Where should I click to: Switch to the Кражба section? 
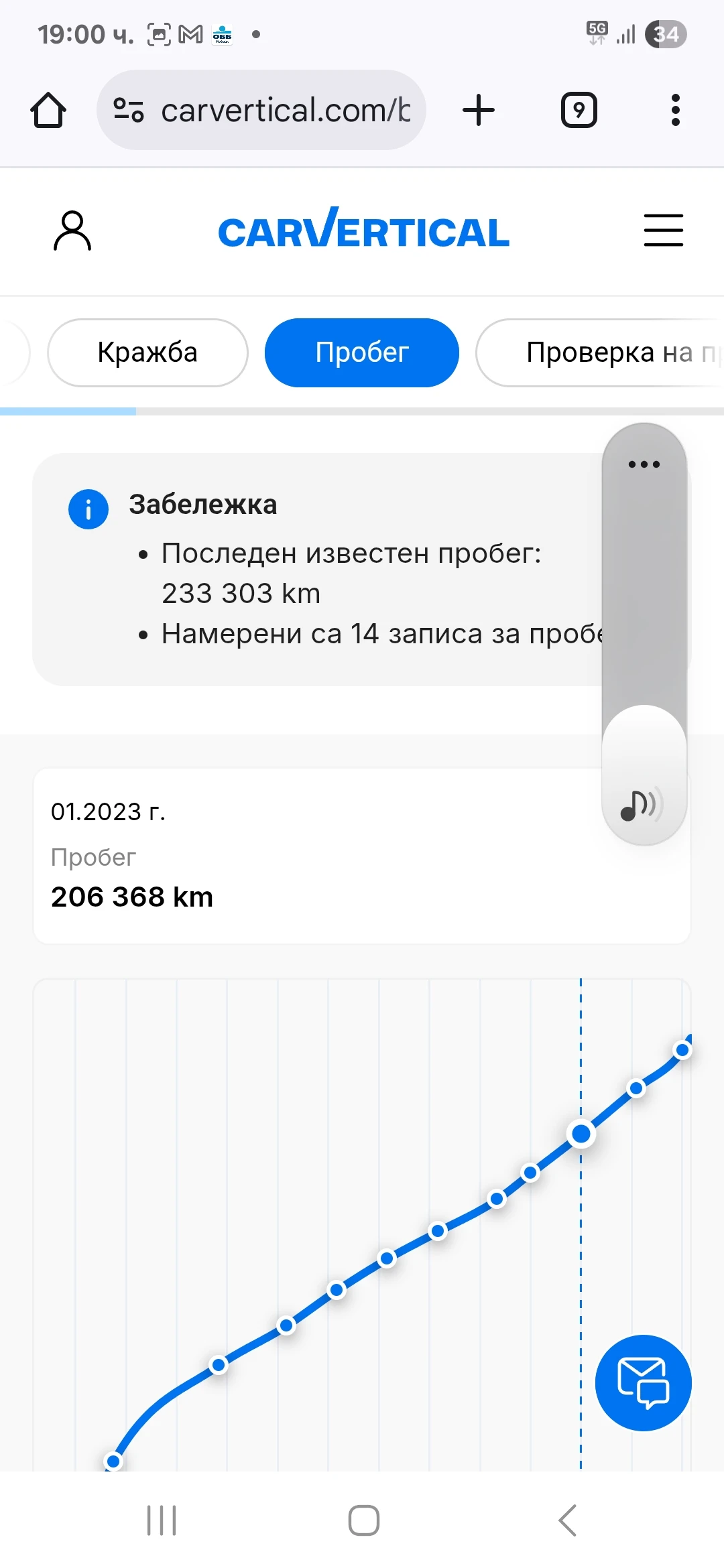coord(147,352)
